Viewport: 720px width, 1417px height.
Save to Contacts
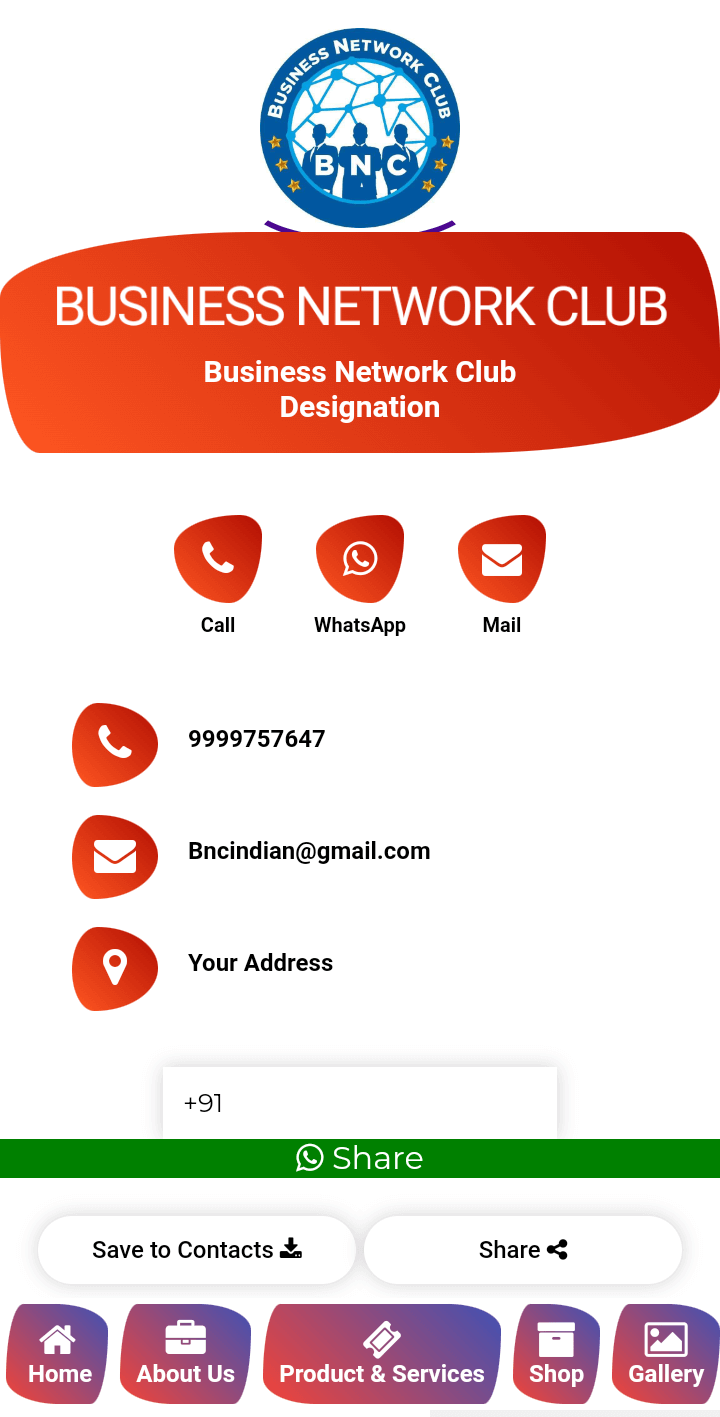(x=197, y=1250)
